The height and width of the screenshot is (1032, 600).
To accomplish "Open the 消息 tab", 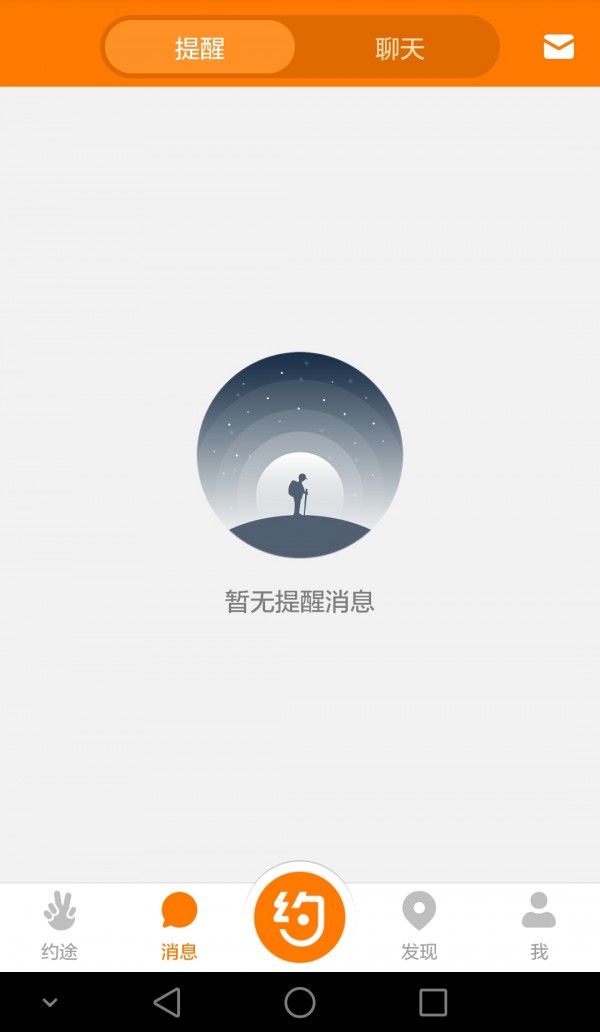I will 179,926.
